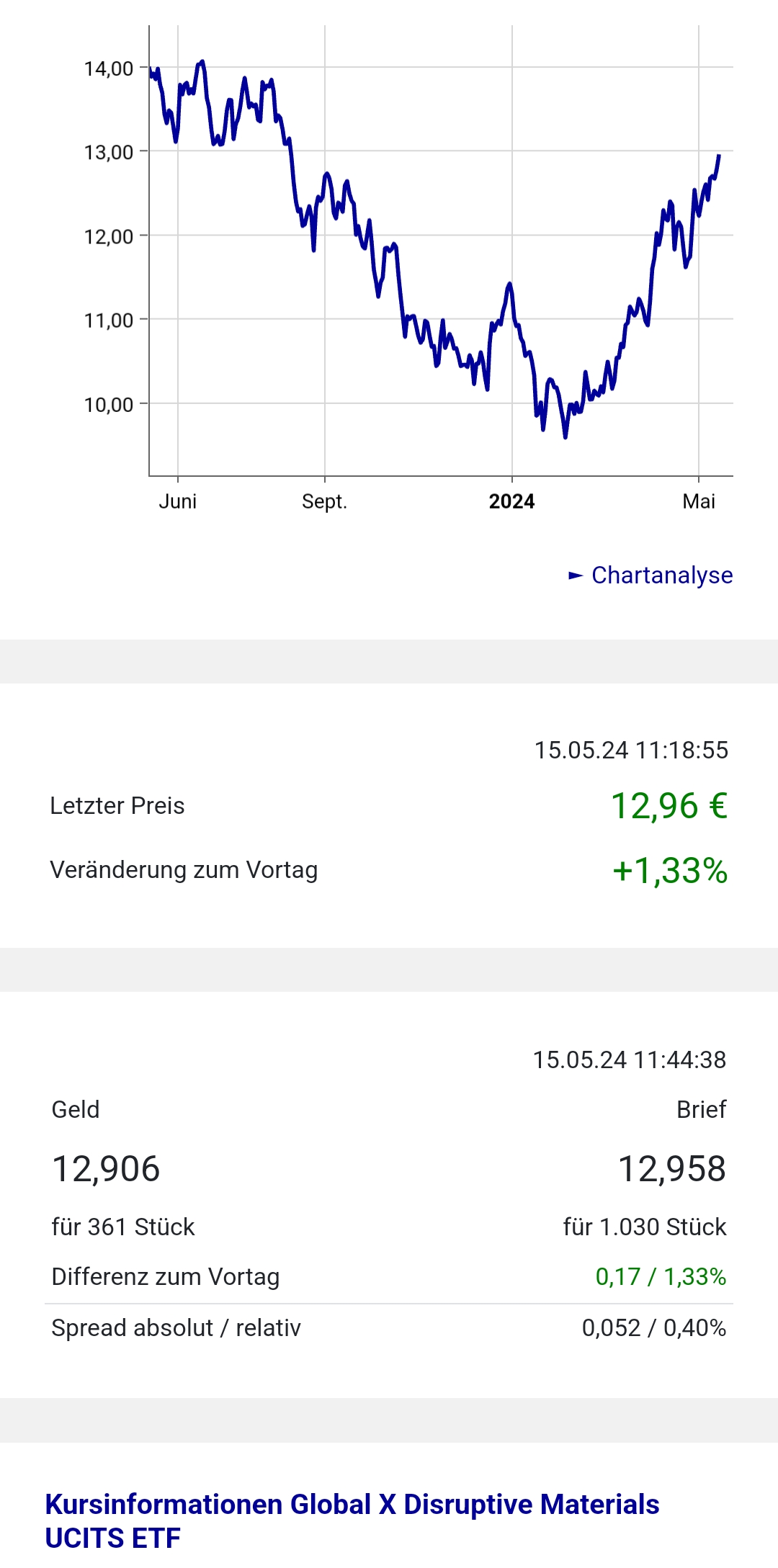
Task: Click the 2024 label on the chart axis
Action: click(513, 501)
